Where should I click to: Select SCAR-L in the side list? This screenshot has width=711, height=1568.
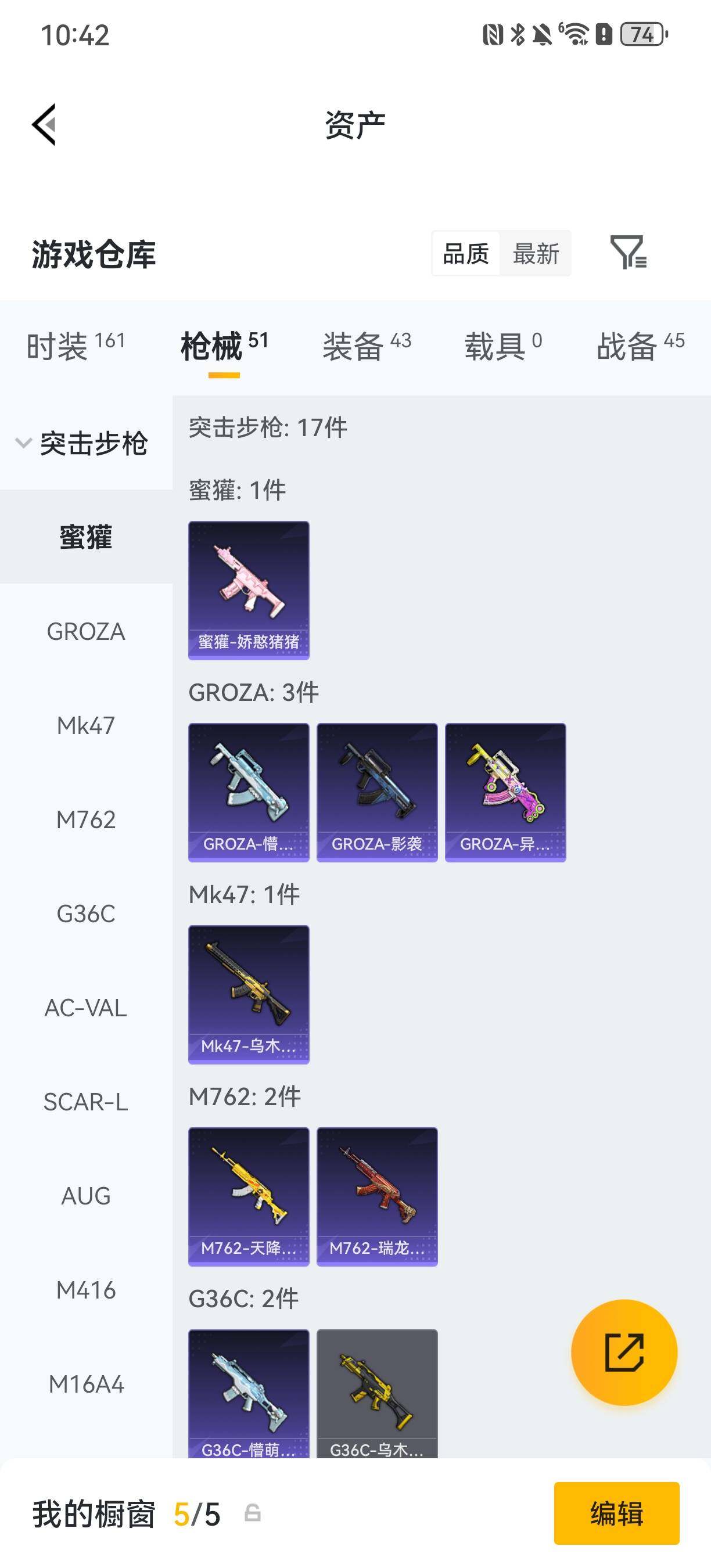click(x=86, y=1102)
